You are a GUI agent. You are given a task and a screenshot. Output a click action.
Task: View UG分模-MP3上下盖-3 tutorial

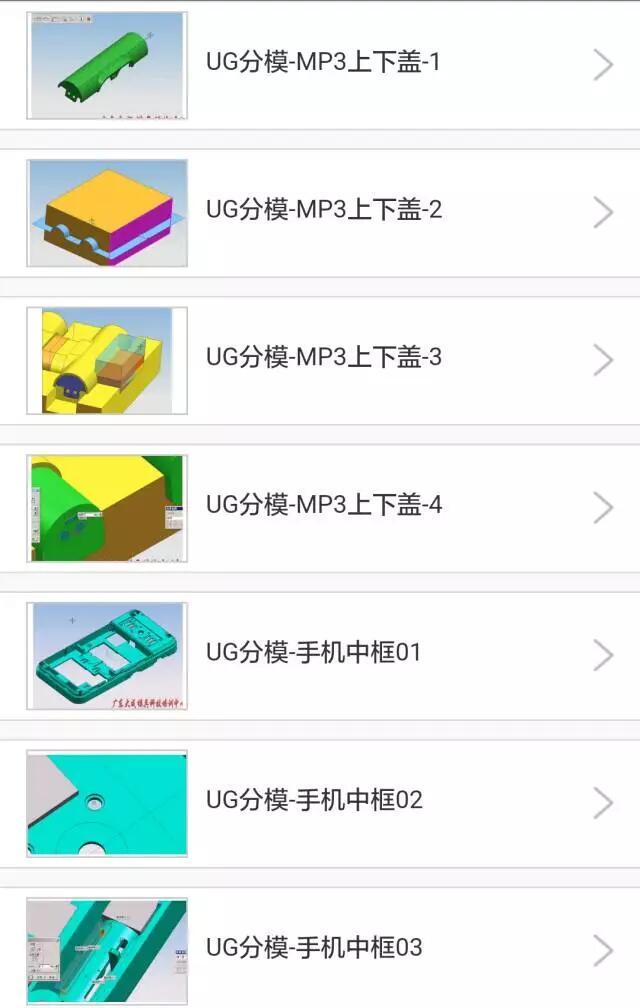pos(323,357)
